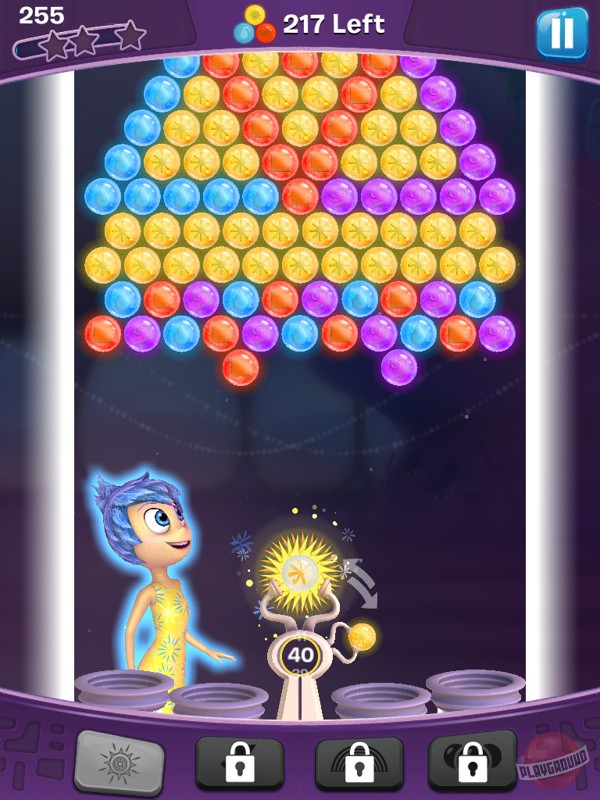Shoot at the lone low-hanging purple bubble
Screen dimensions: 600x800
coord(399,367)
